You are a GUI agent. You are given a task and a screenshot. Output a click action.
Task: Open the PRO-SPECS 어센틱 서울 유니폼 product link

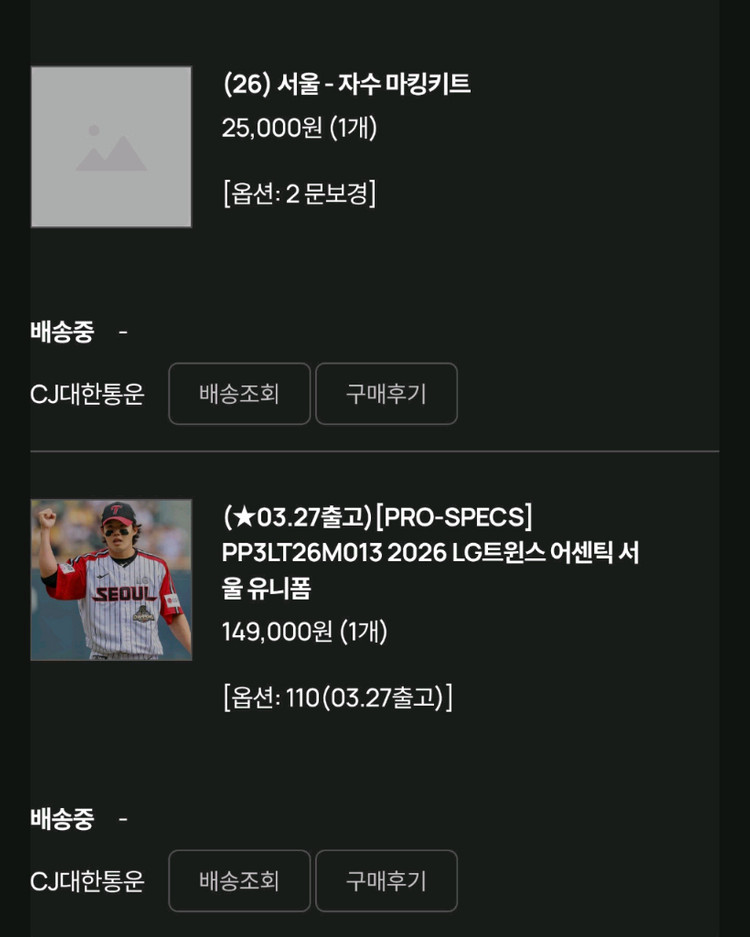pyautogui.click(x=430, y=551)
